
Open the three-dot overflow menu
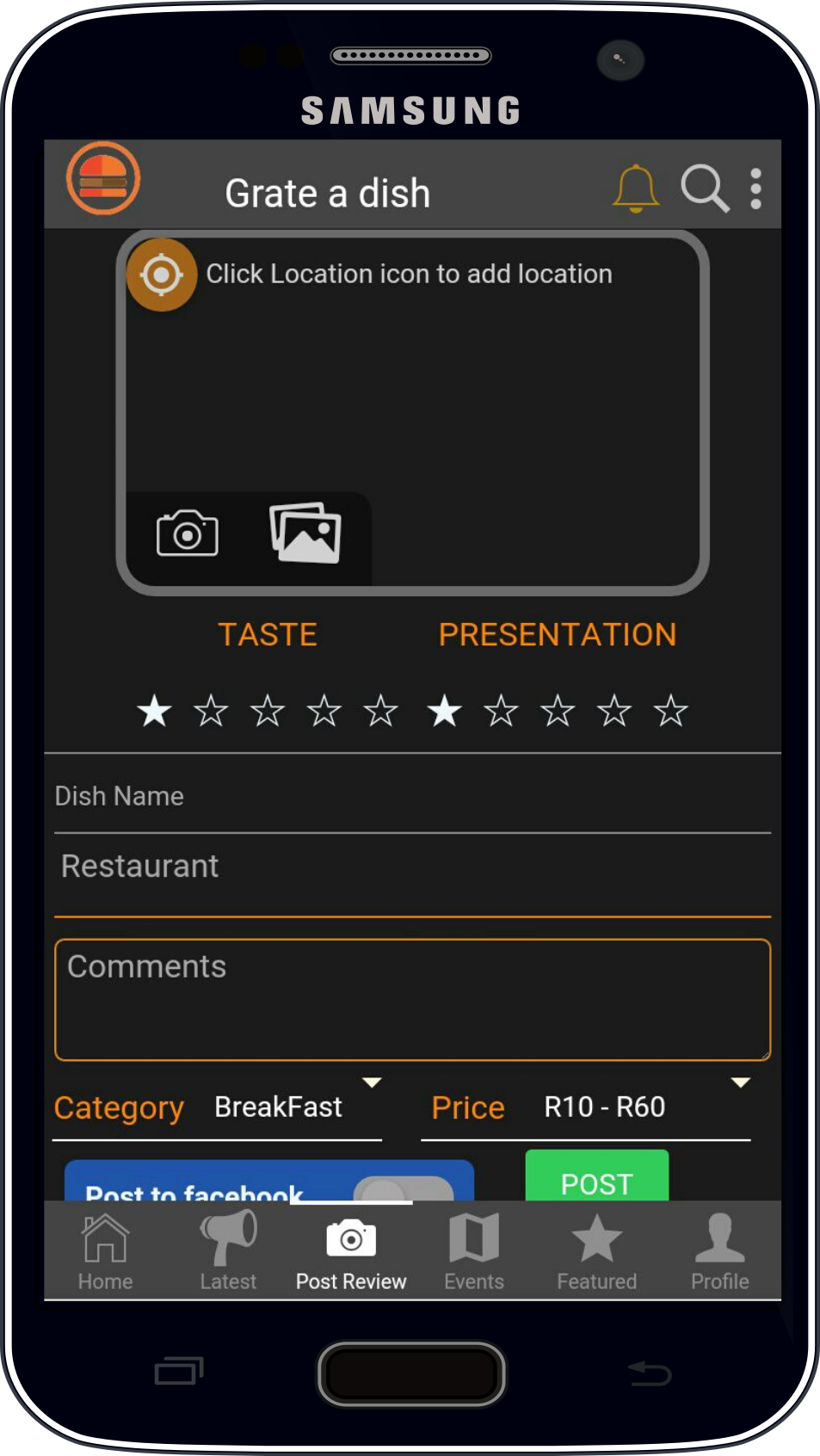[x=755, y=188]
